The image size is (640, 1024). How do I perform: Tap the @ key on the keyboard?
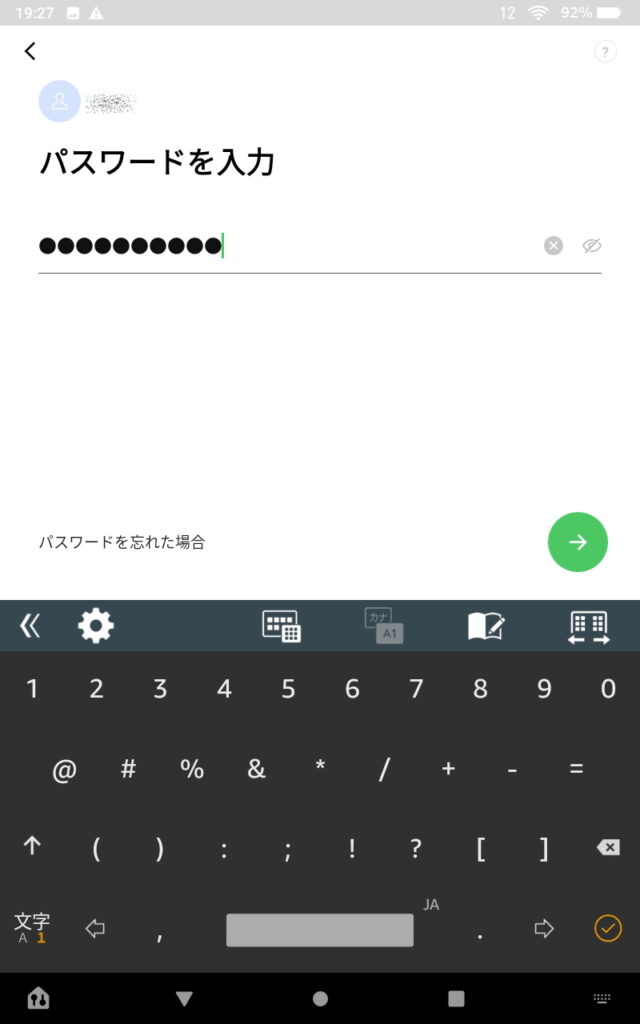64,770
